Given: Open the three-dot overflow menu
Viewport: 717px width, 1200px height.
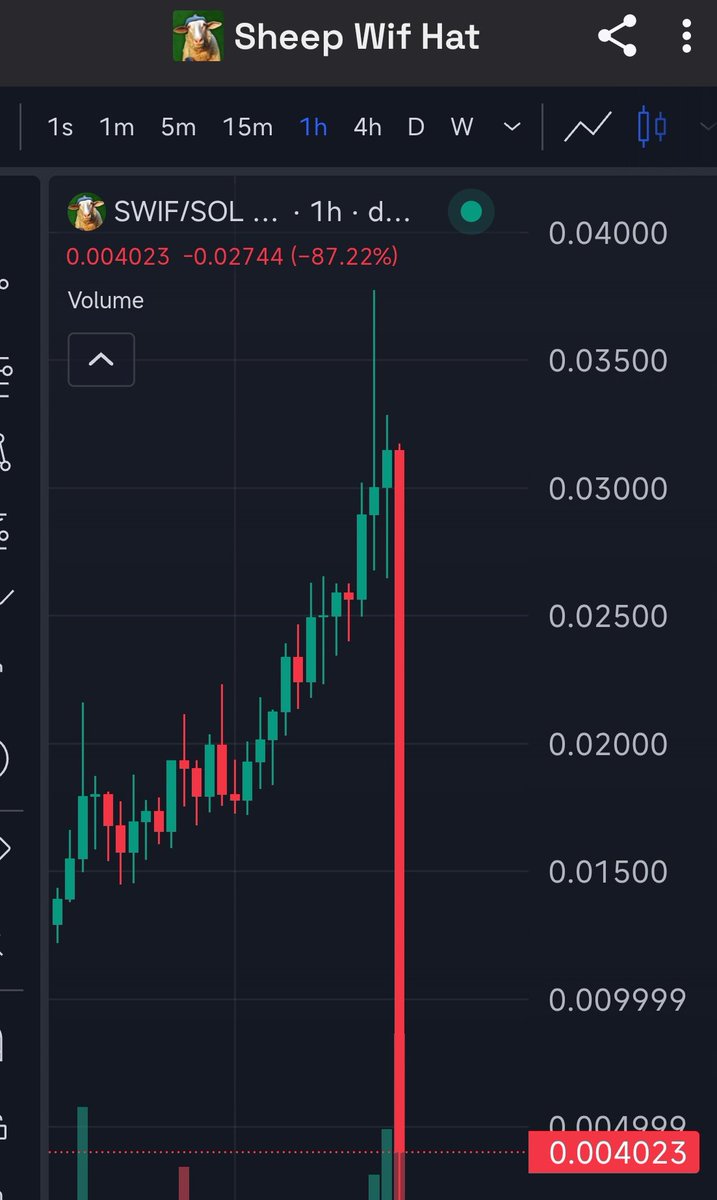Looking at the screenshot, I should [x=686, y=37].
